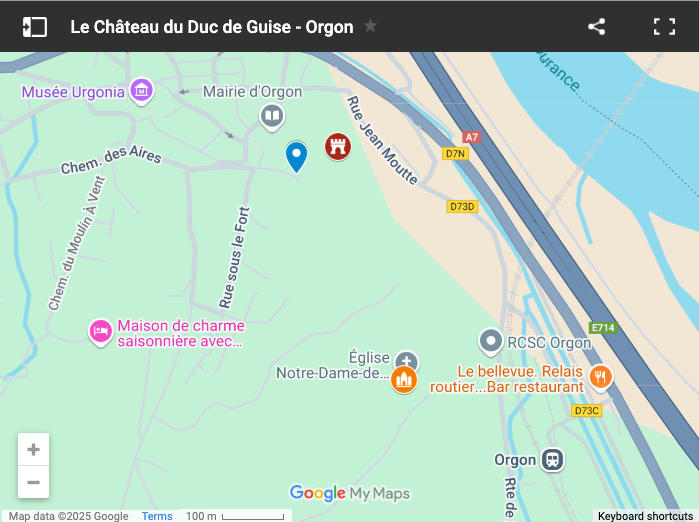The height and width of the screenshot is (522, 699).
Task: Open the Terms link
Action: [x=157, y=516]
